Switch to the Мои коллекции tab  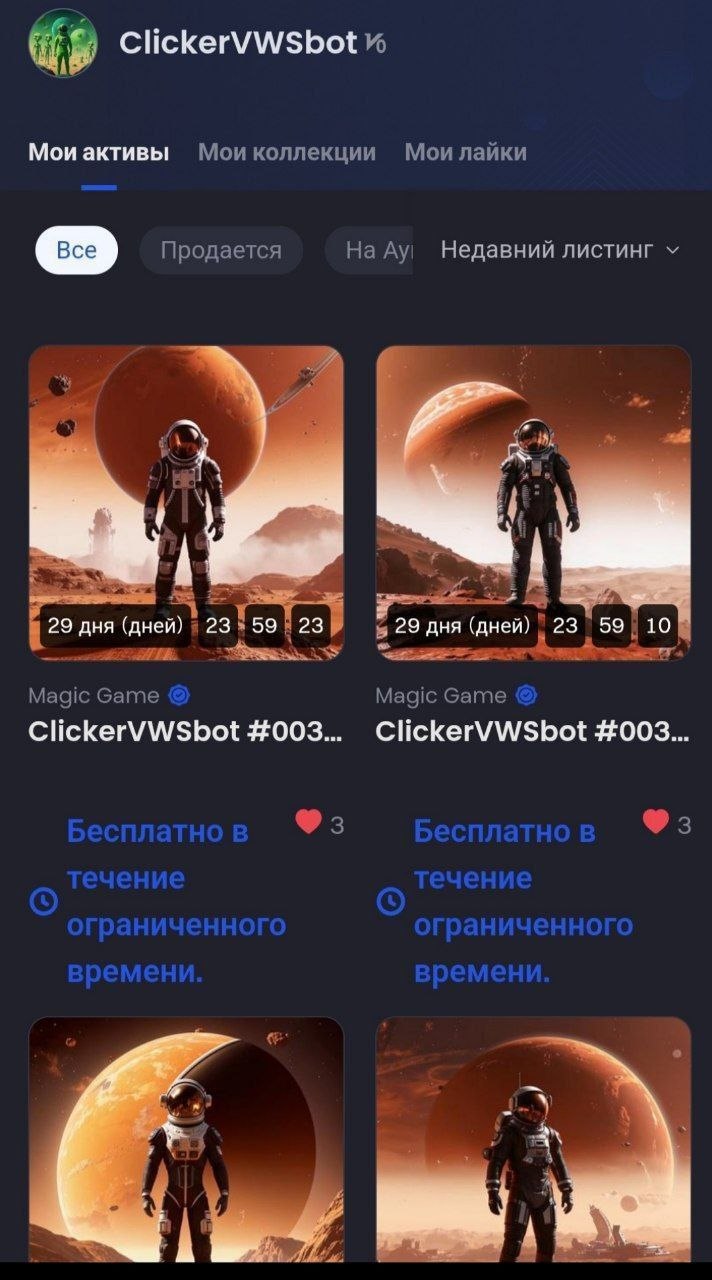click(287, 153)
